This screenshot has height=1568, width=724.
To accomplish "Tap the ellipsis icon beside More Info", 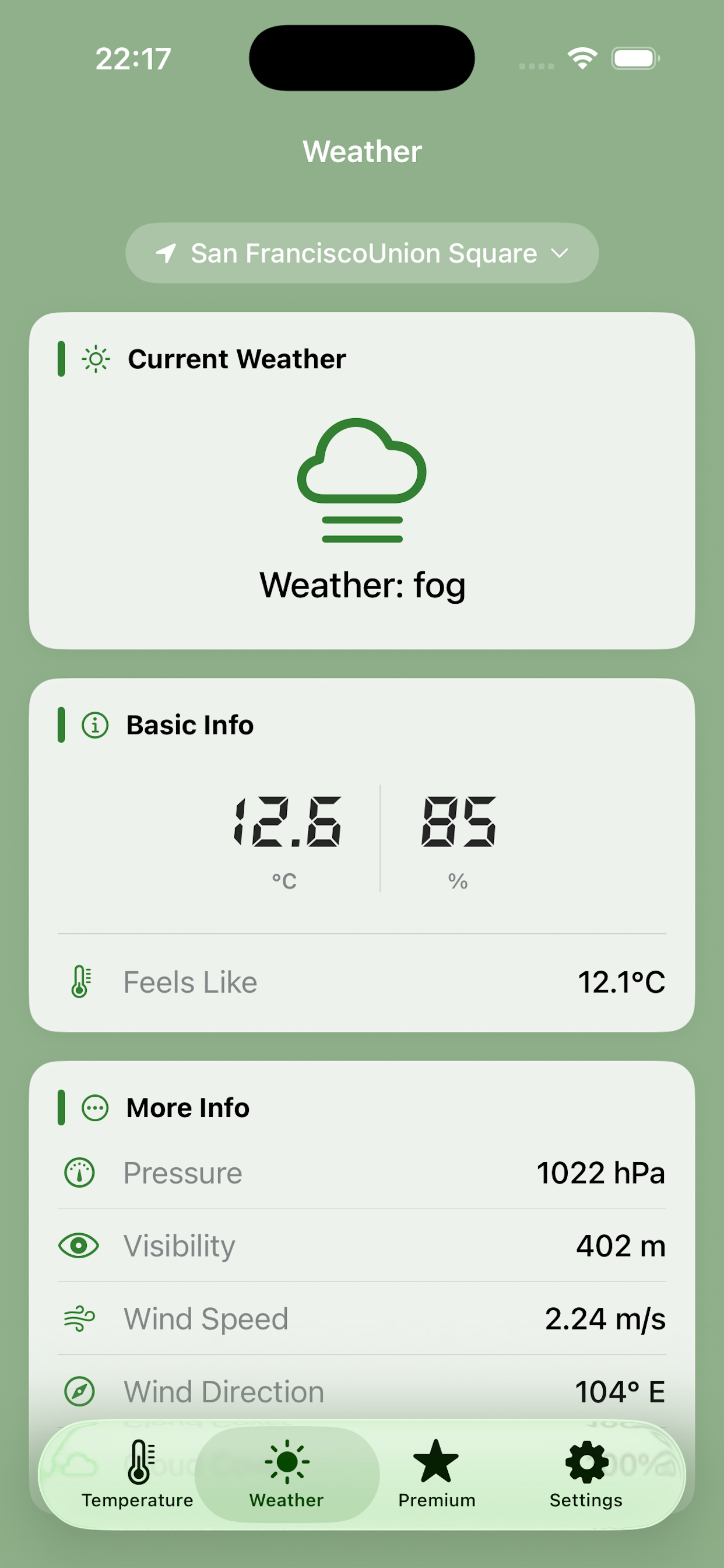I will coord(95,1107).
